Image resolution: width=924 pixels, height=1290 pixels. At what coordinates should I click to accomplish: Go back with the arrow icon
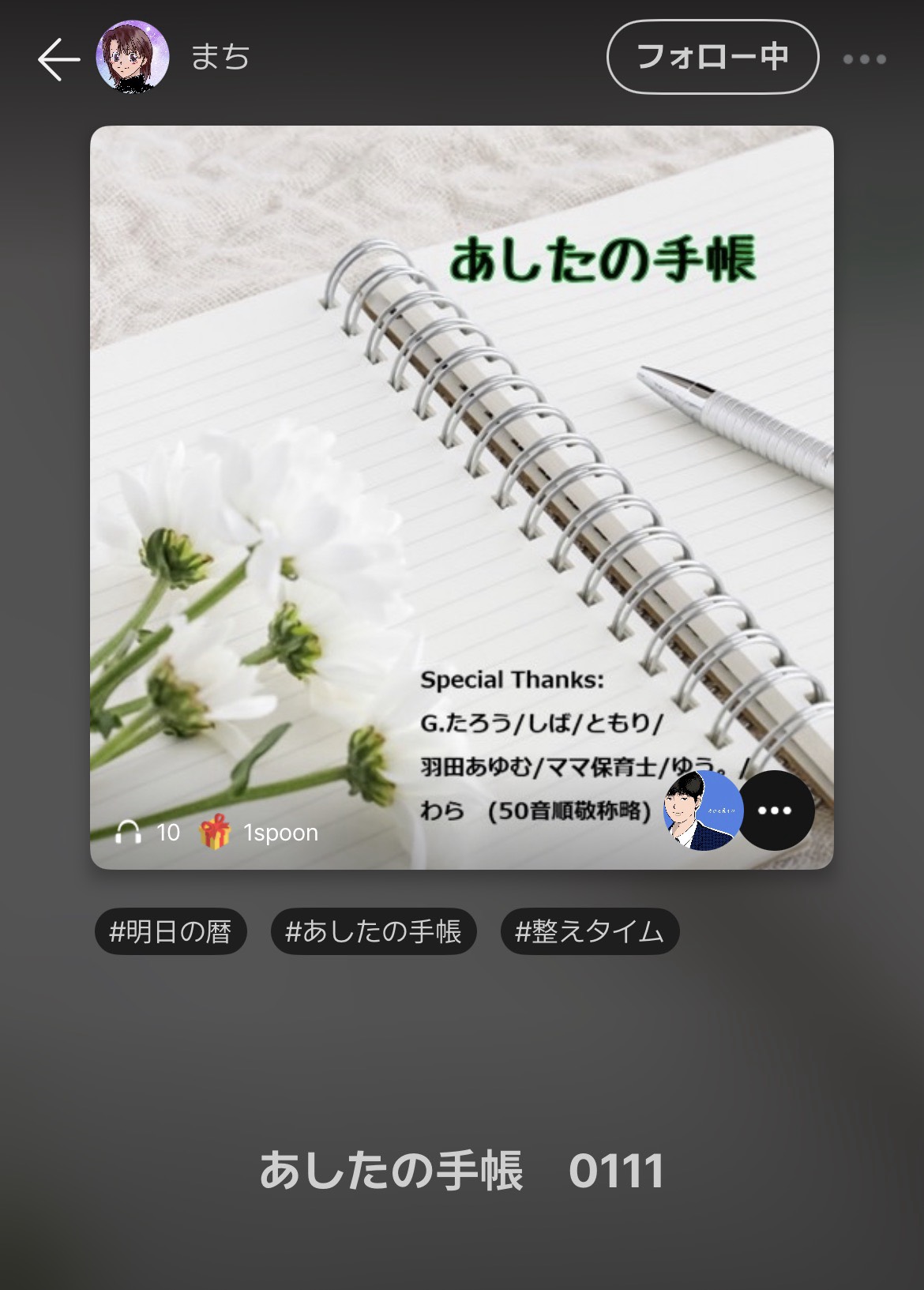(x=58, y=59)
